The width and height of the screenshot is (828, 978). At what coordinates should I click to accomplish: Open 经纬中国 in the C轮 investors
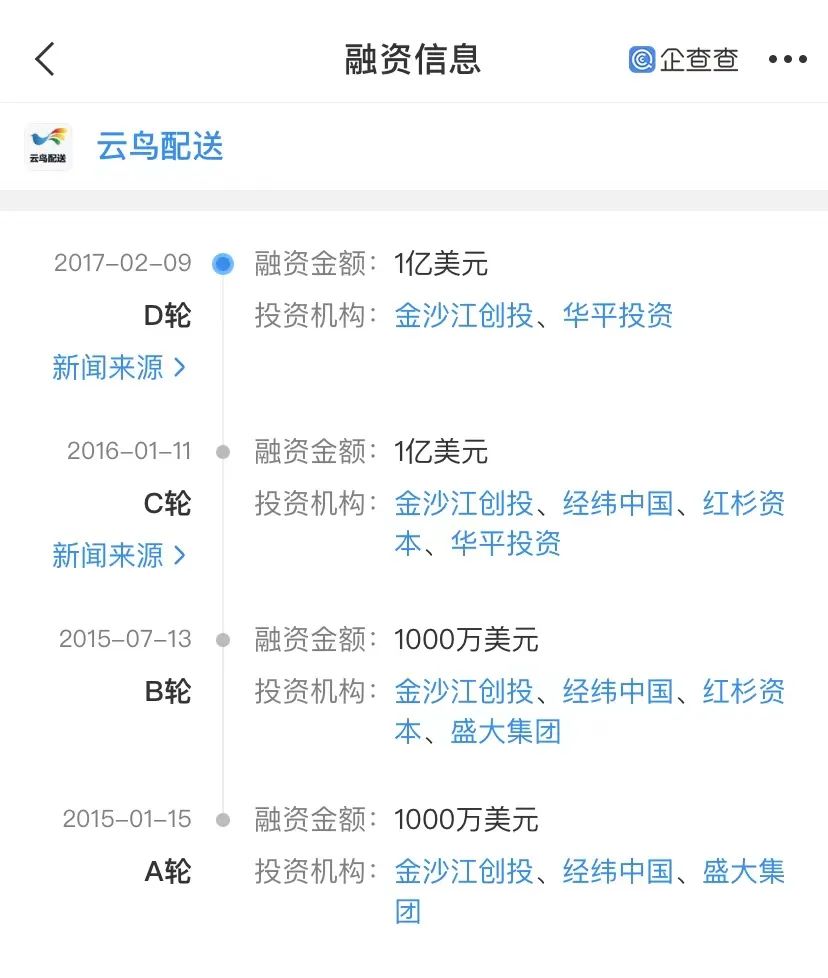(618, 503)
